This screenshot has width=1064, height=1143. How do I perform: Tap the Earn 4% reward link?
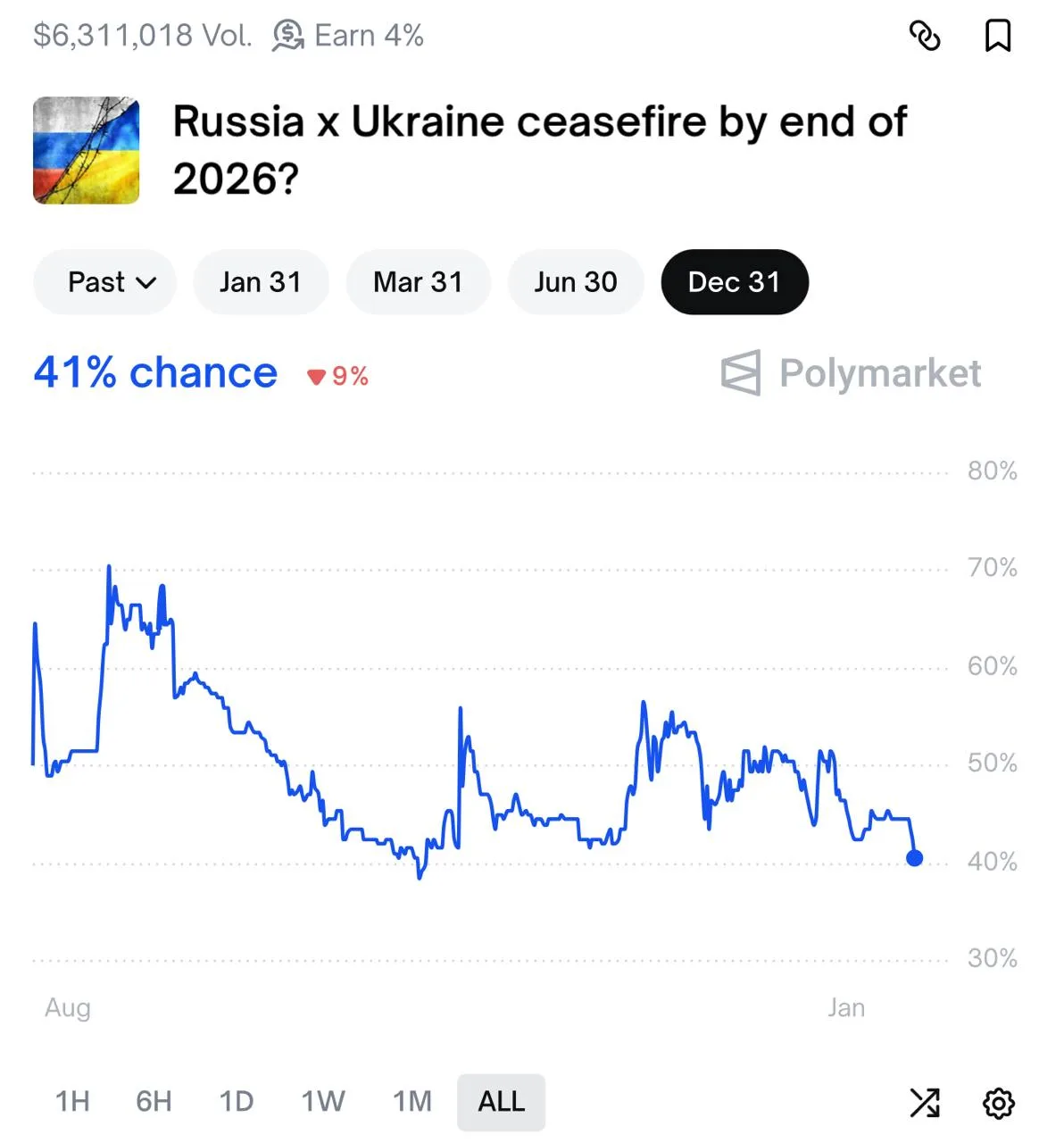click(x=348, y=36)
